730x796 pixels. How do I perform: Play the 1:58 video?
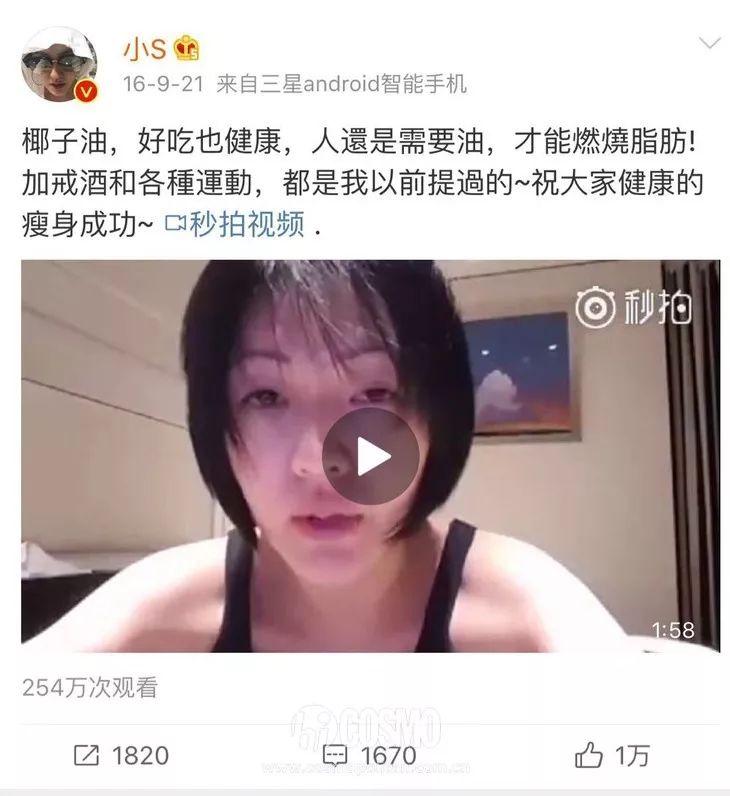370,456
